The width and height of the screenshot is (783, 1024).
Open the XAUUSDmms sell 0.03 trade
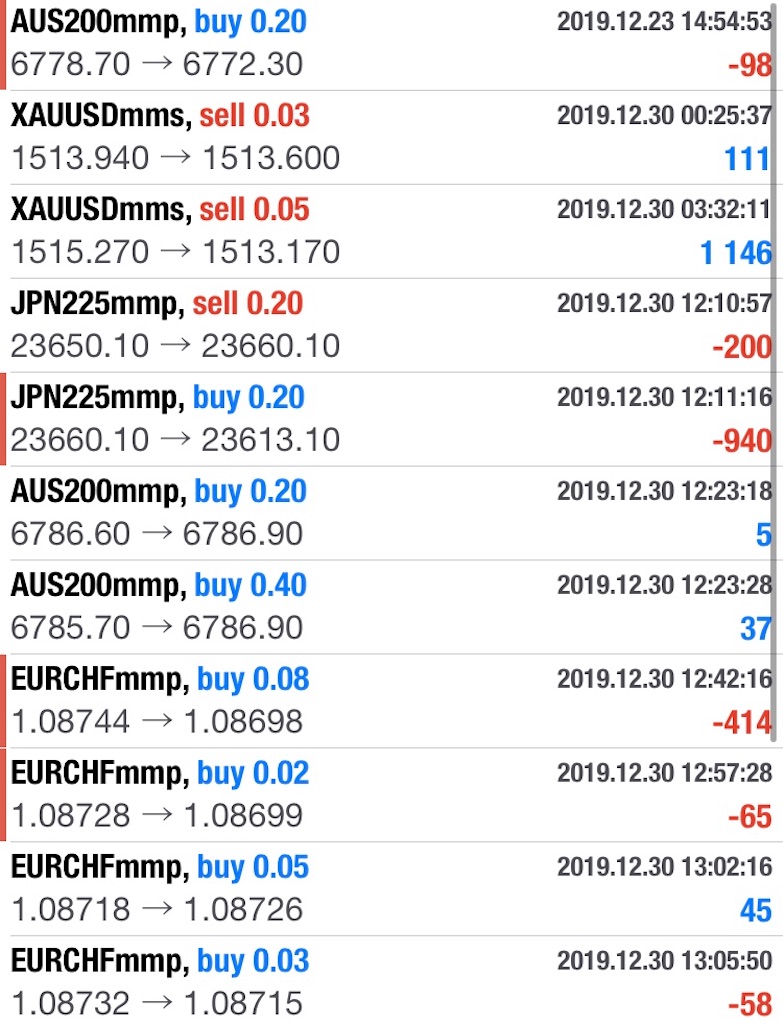point(390,137)
